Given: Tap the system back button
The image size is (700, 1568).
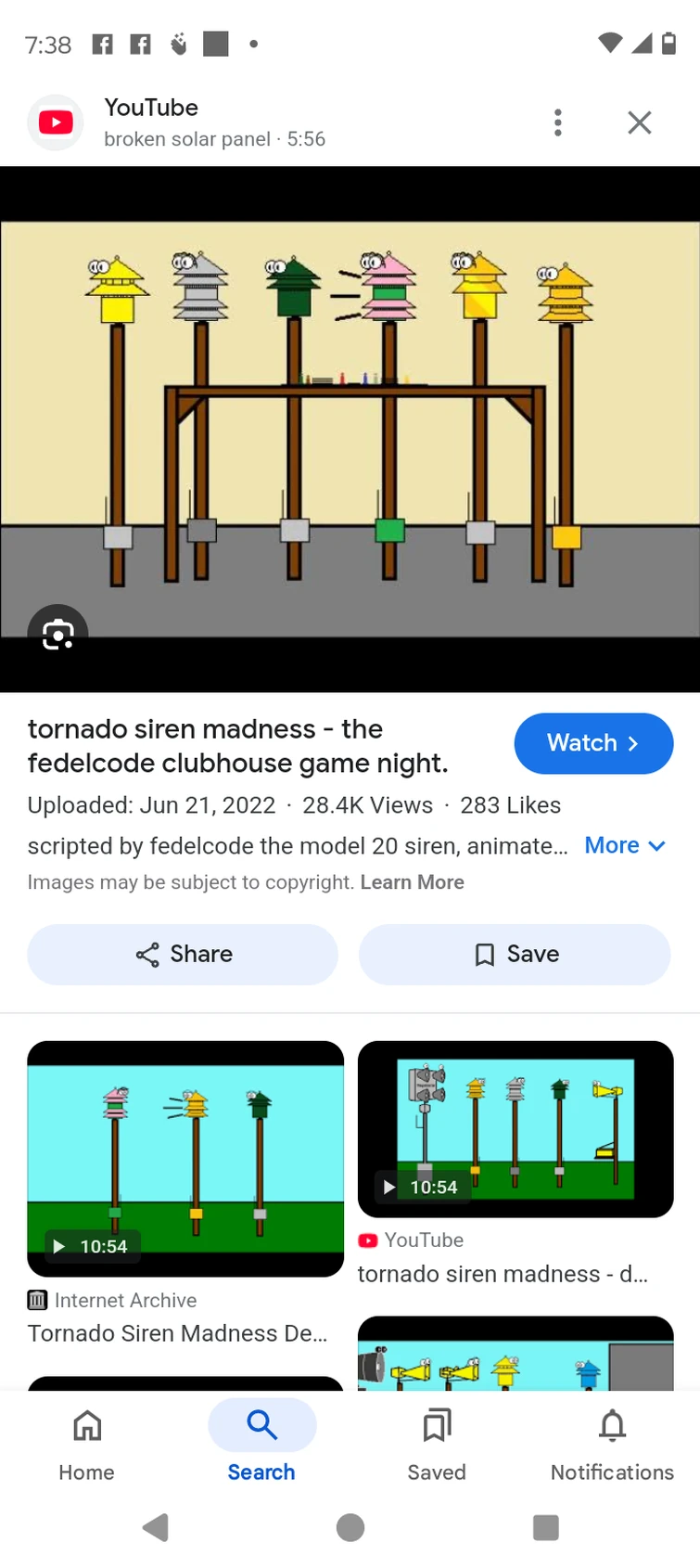Looking at the screenshot, I should click(x=156, y=1527).
